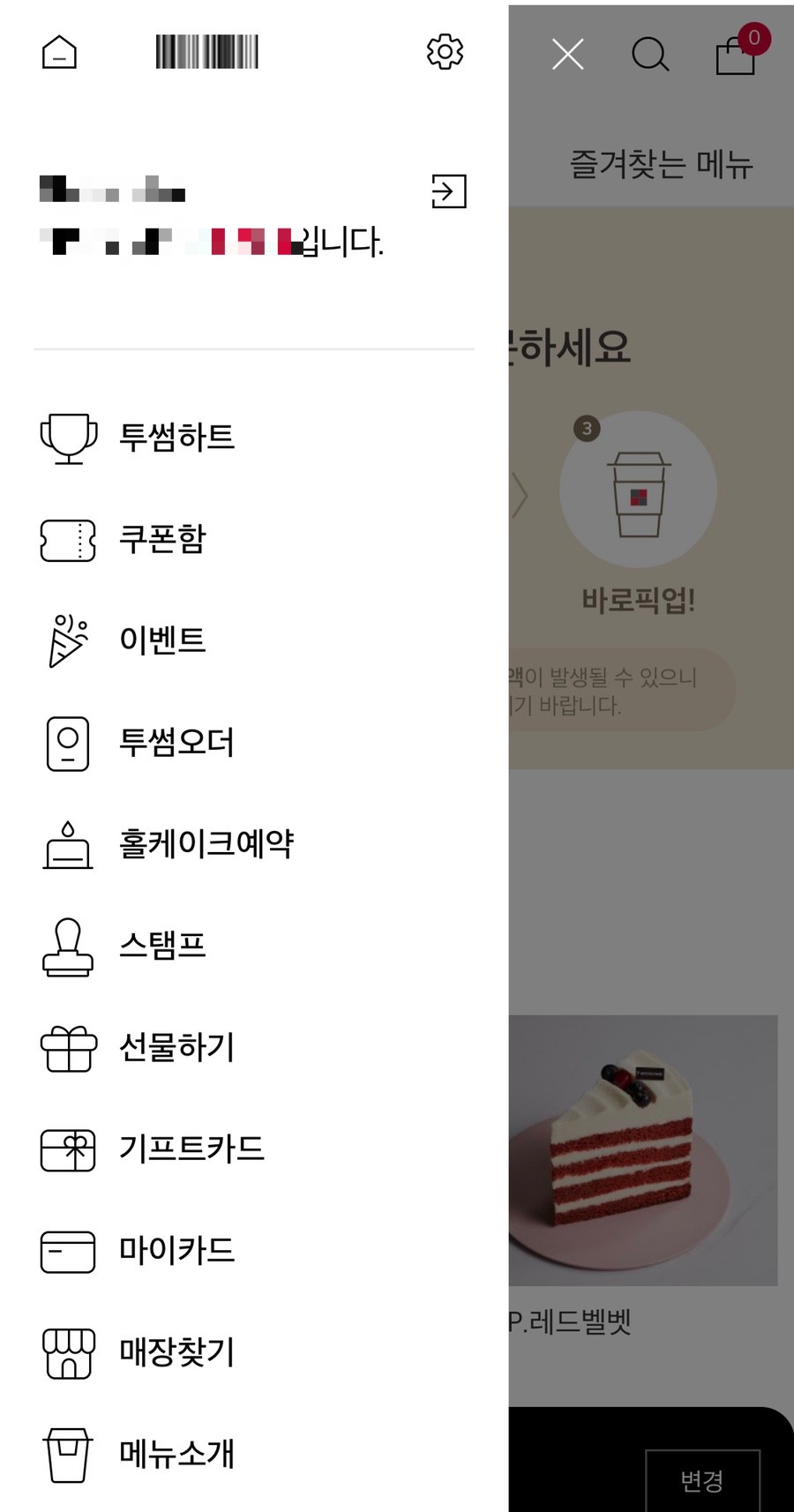Open the search magnifier
The image size is (794, 1512).
[651, 55]
